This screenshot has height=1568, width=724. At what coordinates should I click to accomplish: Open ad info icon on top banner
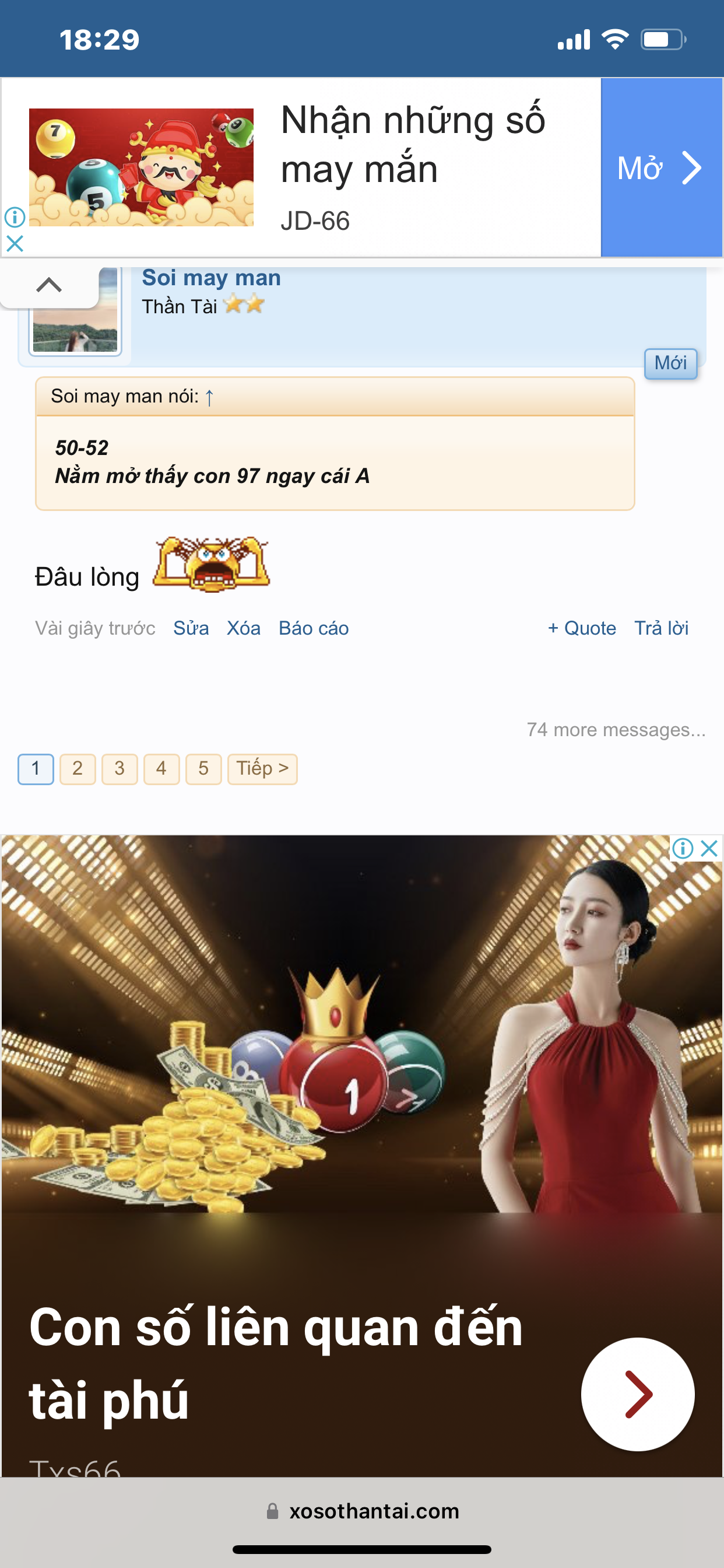pos(15,216)
